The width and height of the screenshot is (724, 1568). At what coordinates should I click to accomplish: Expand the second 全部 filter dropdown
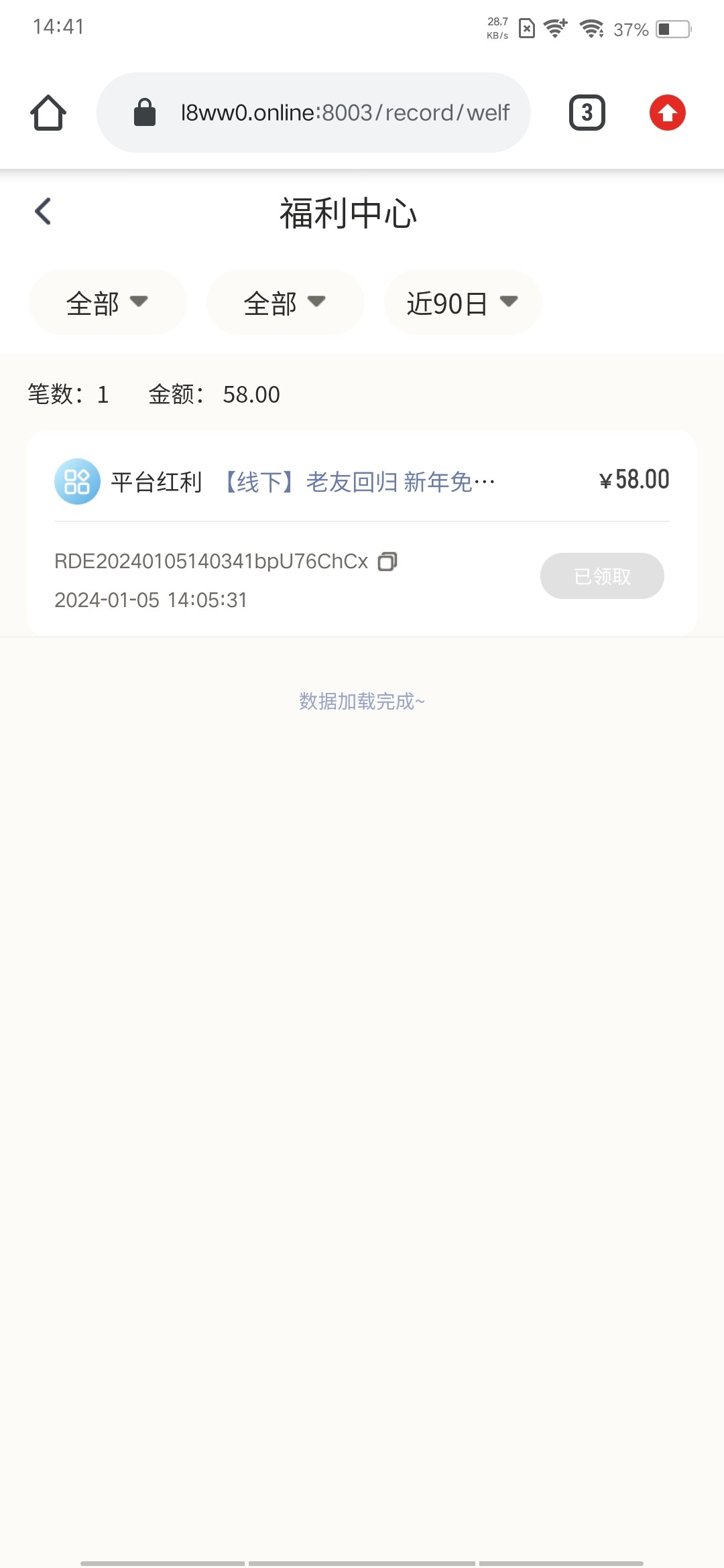(x=285, y=303)
